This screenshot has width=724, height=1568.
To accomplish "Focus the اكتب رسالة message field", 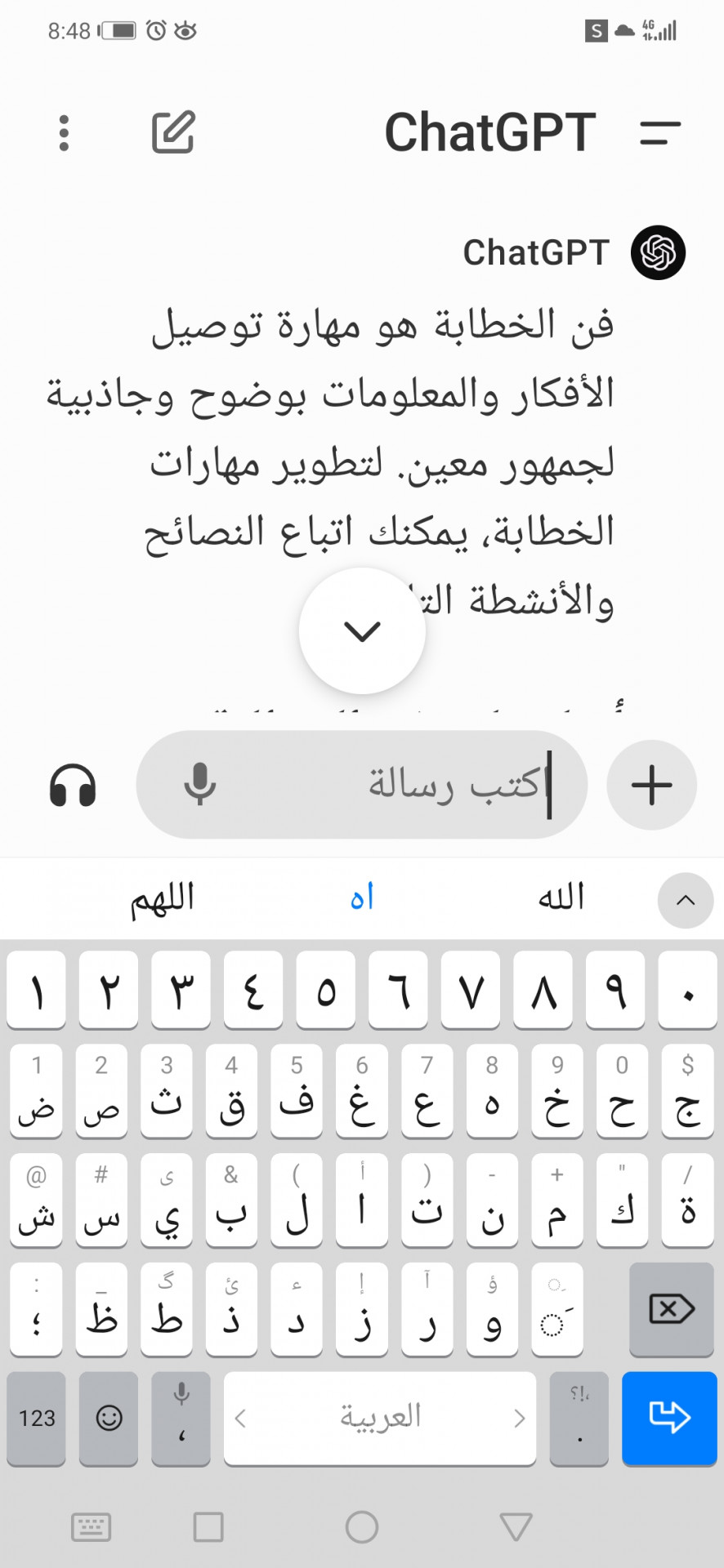I will click(x=362, y=785).
